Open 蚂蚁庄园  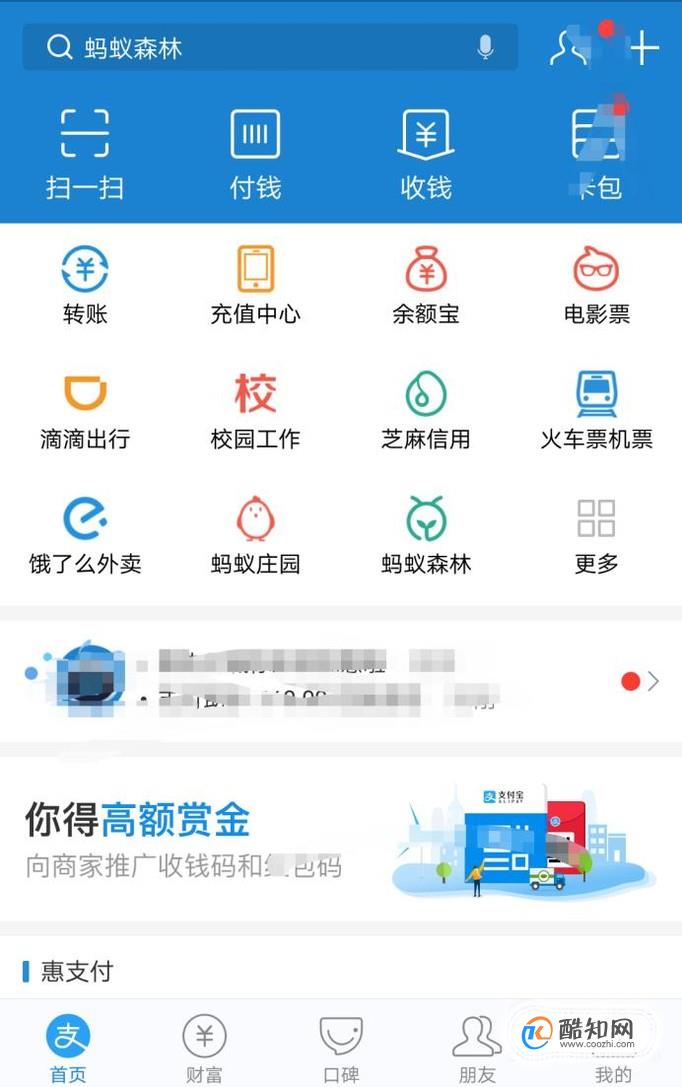[x=255, y=535]
